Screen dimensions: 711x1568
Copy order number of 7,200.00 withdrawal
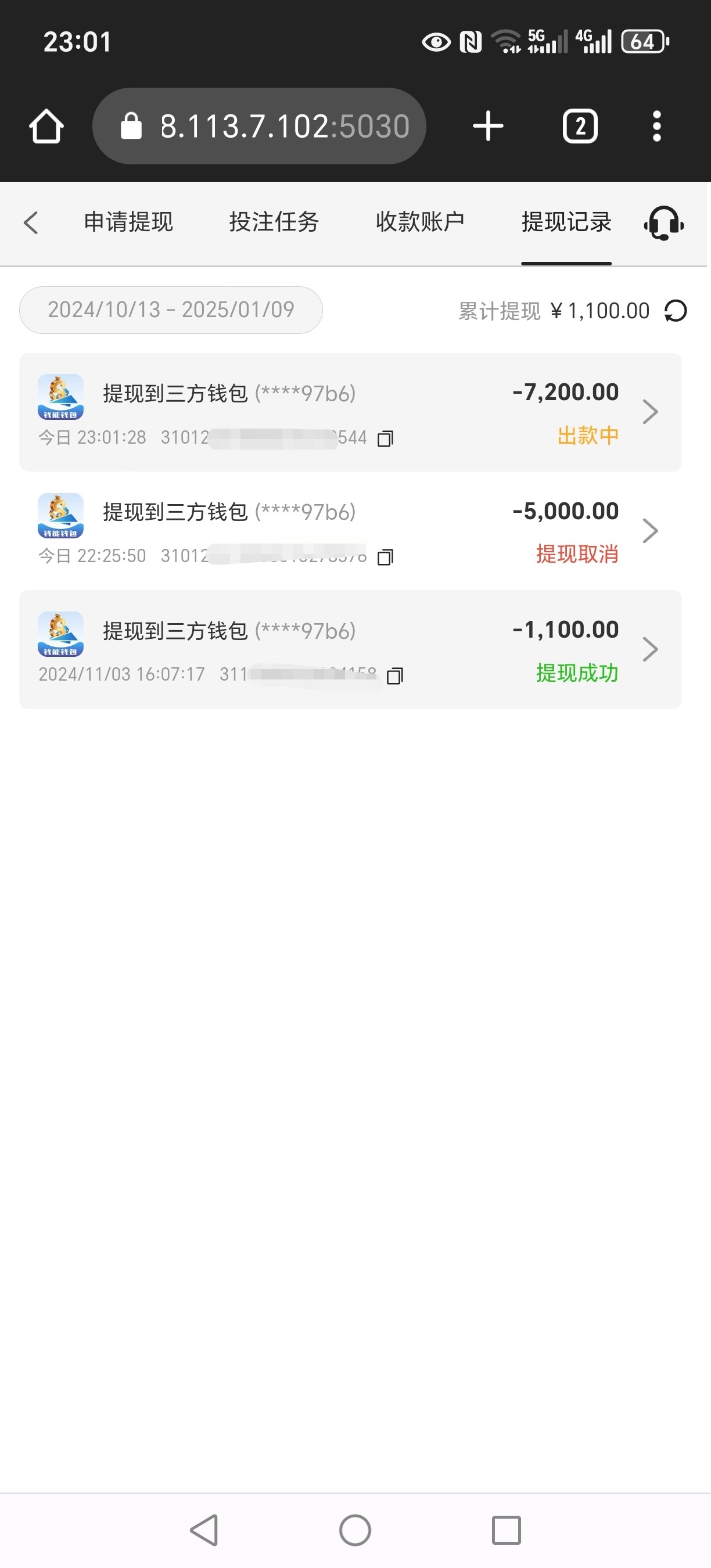tap(385, 438)
